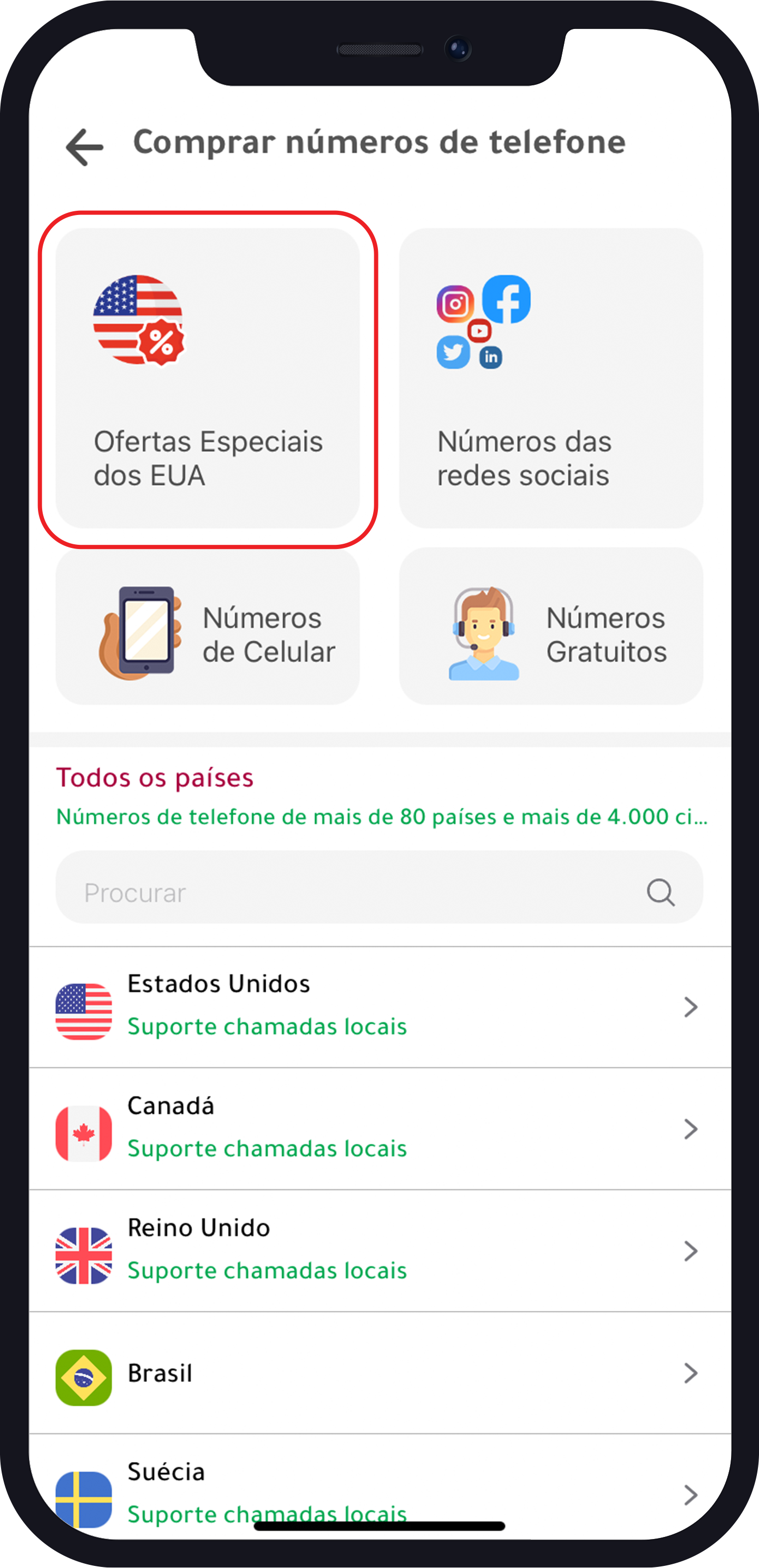Select Brasil in the country list
The width and height of the screenshot is (759, 1568).
click(x=379, y=1374)
